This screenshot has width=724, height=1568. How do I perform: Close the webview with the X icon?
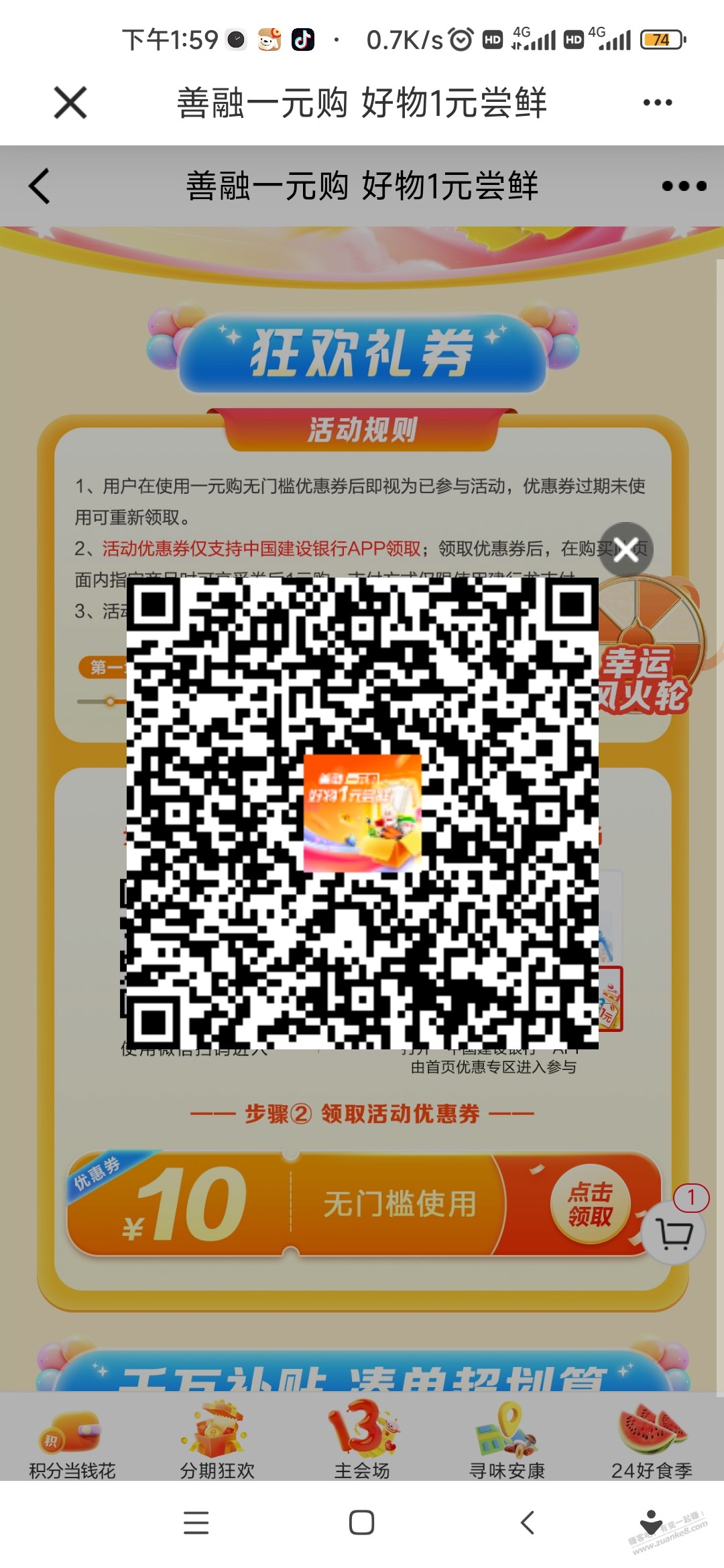click(x=70, y=103)
